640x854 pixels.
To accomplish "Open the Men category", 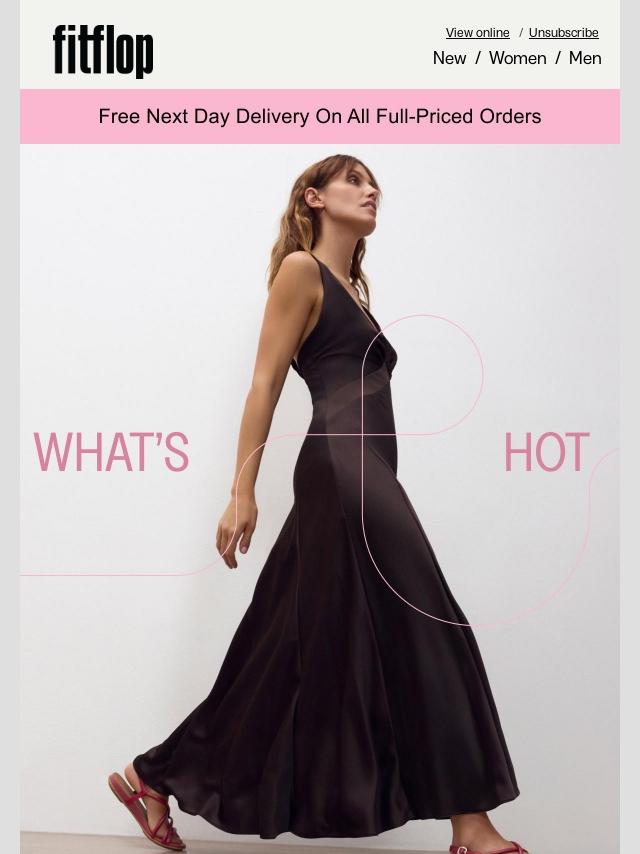I will click(585, 58).
